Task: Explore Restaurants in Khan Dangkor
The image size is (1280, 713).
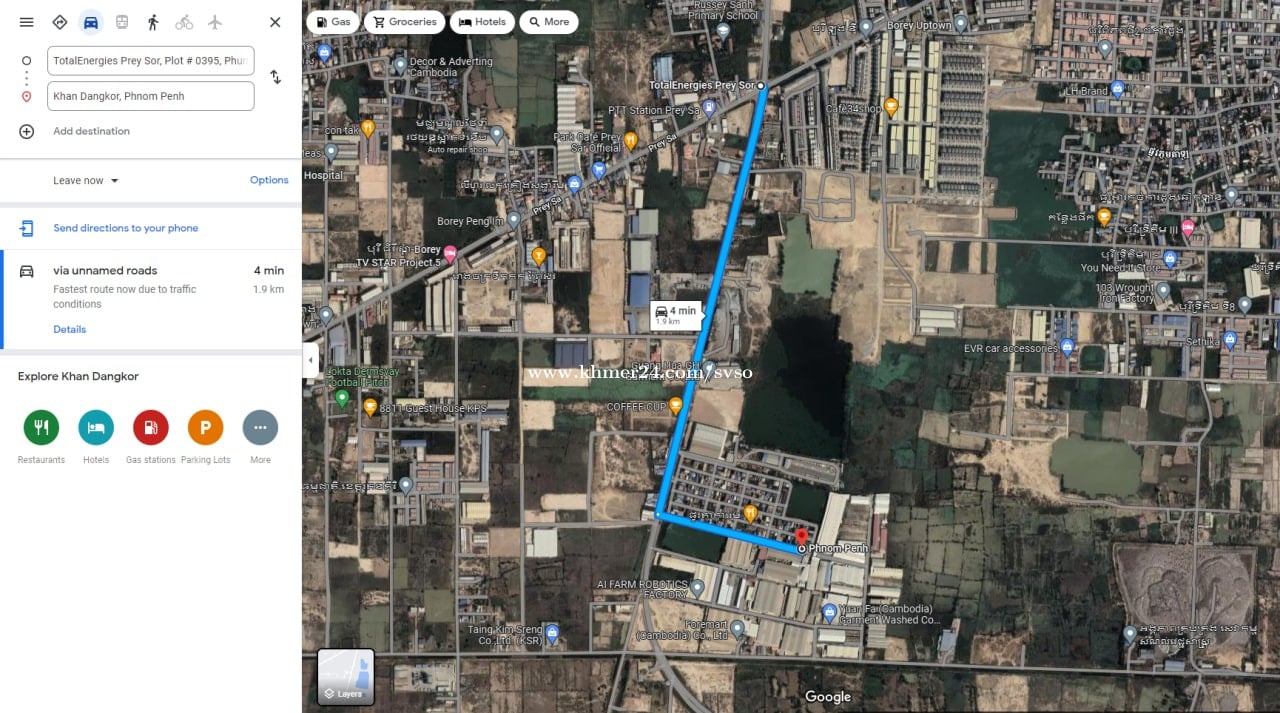Action: [x=41, y=428]
